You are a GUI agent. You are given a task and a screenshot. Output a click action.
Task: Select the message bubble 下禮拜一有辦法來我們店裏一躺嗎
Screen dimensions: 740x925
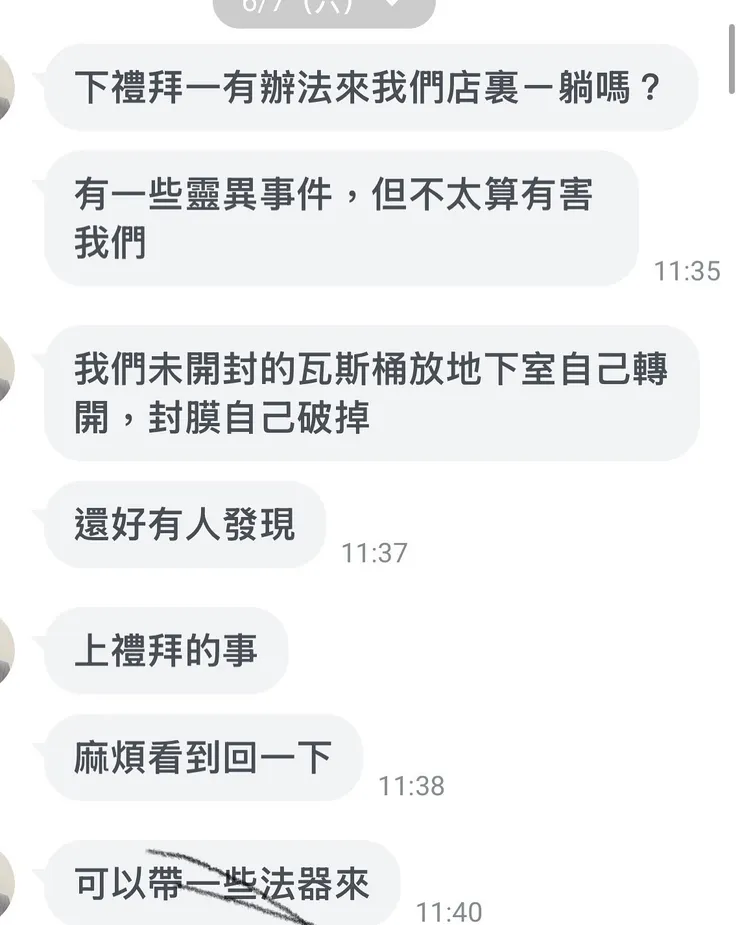(x=375, y=88)
